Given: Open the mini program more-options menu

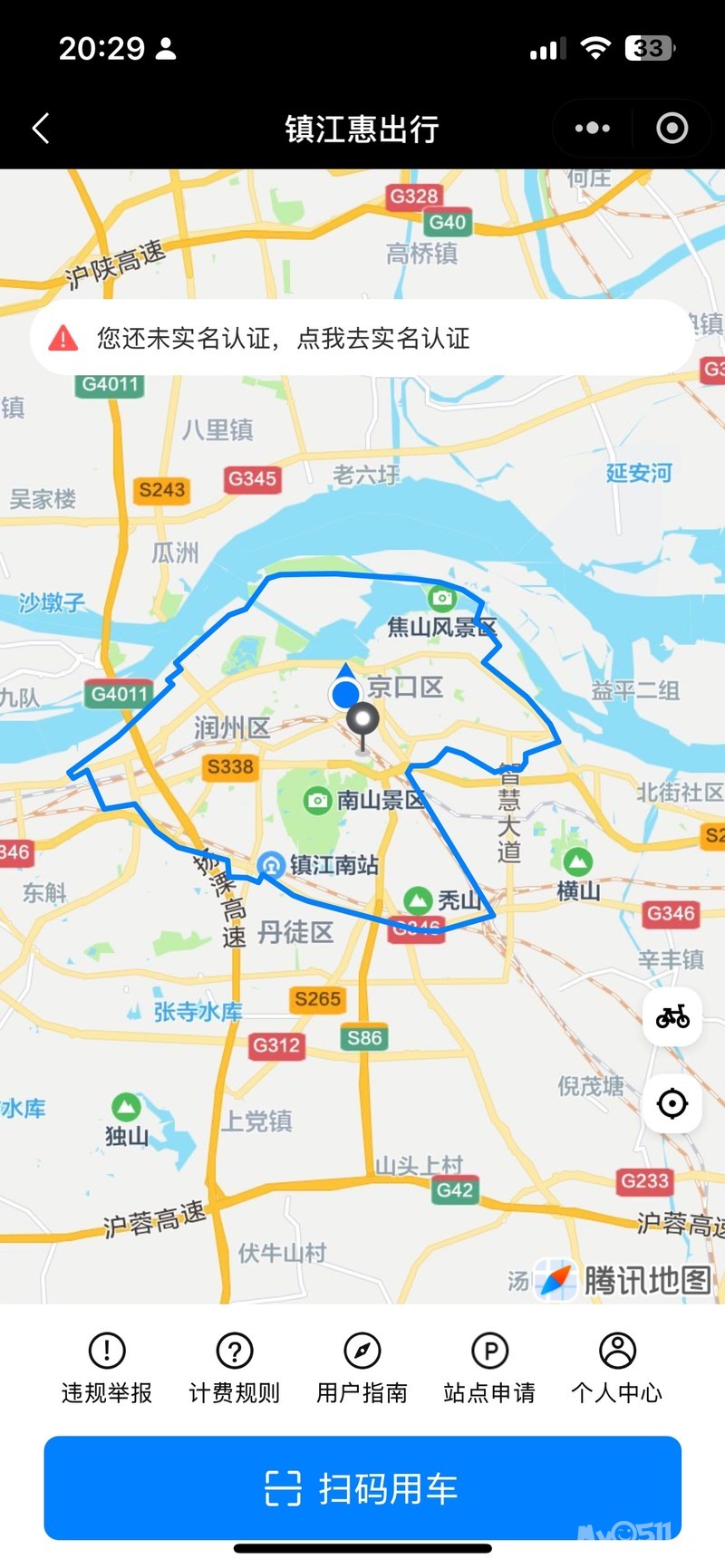Looking at the screenshot, I should (593, 129).
